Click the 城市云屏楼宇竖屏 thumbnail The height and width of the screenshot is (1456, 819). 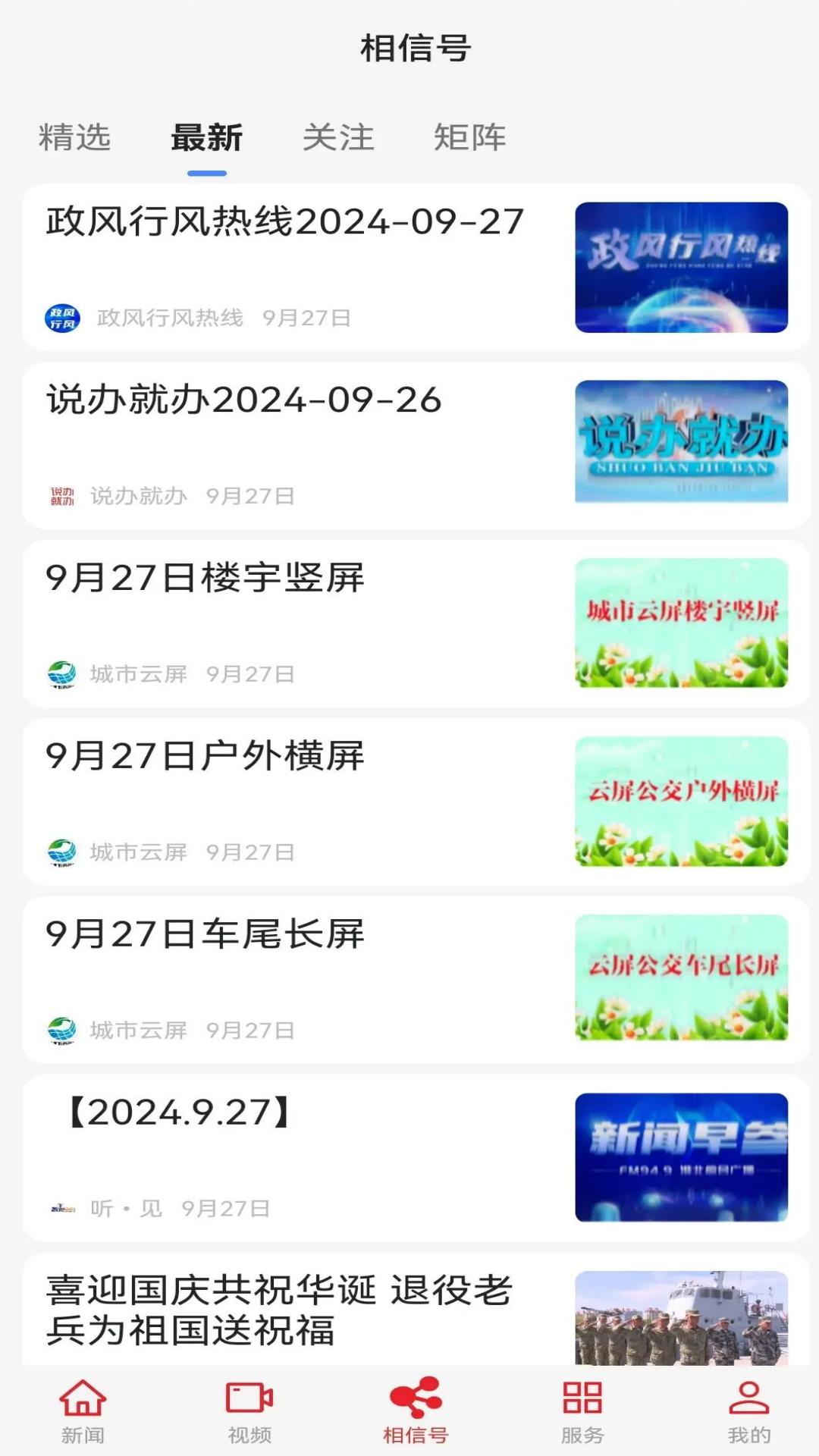pos(682,622)
